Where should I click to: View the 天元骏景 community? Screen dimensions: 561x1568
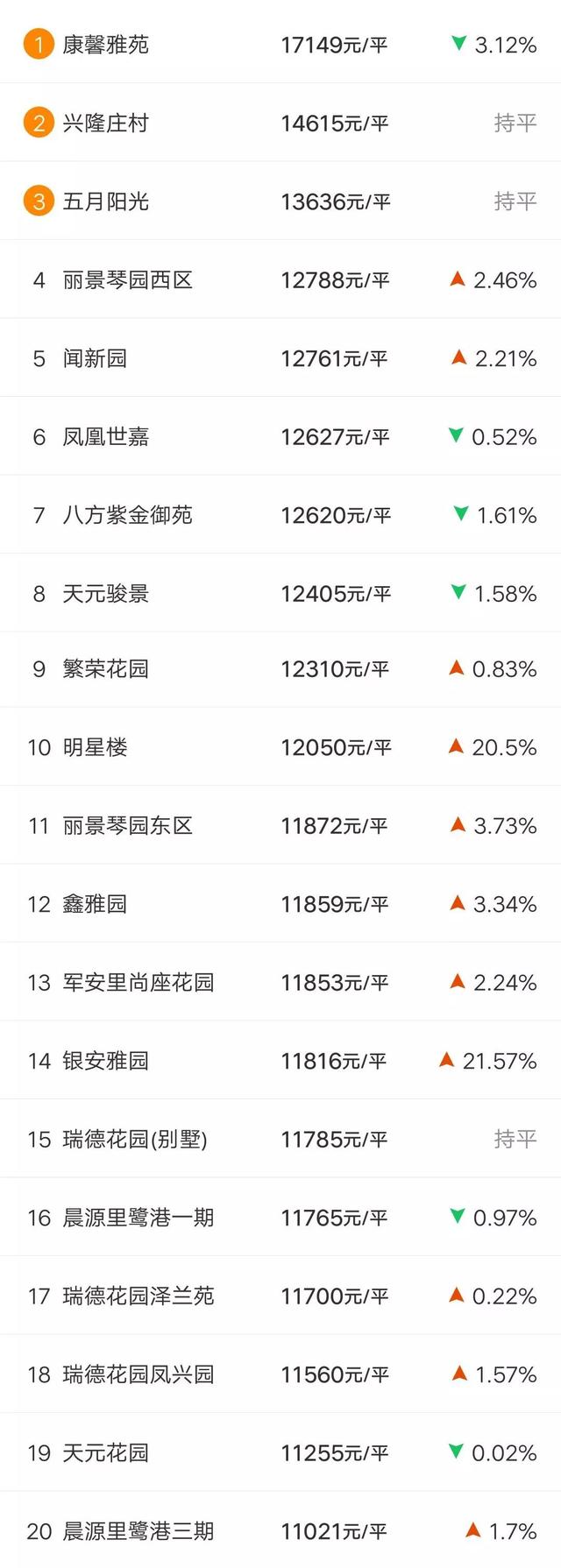point(280,593)
